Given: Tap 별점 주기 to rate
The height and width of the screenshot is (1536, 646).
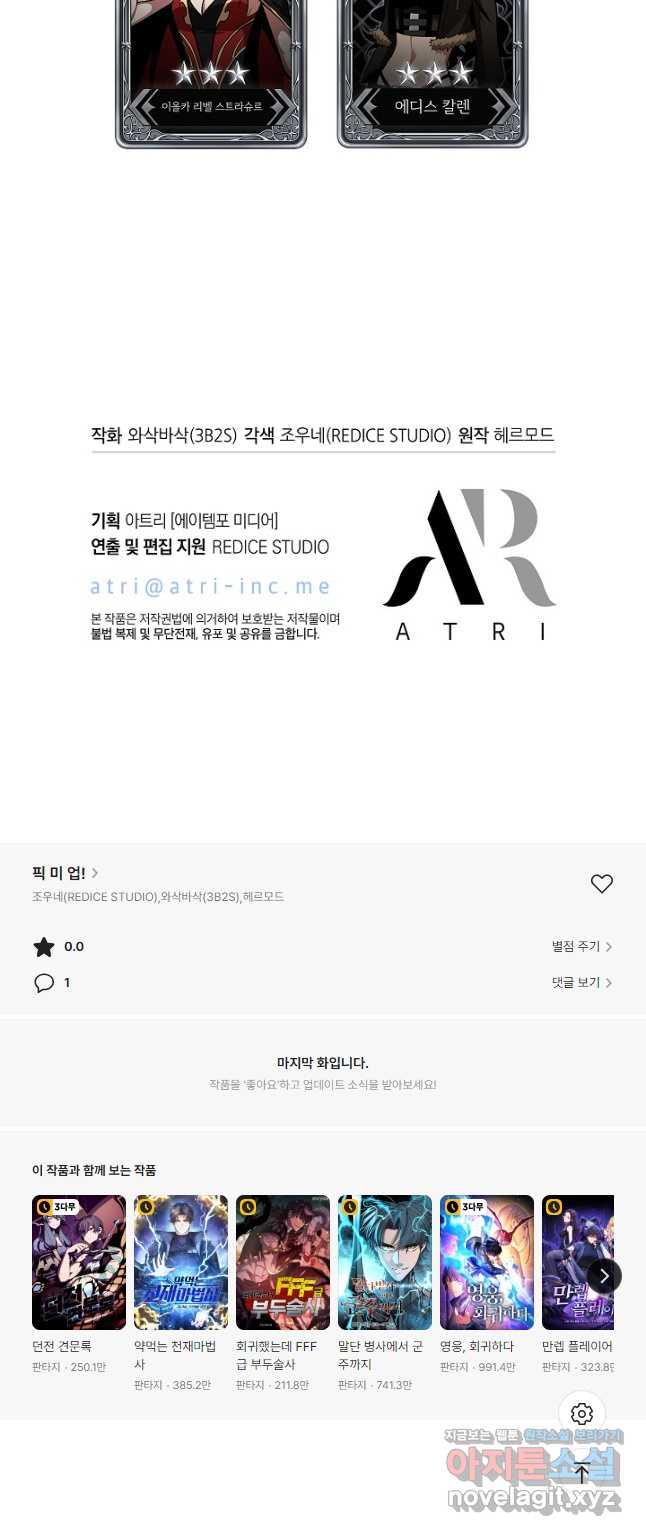Looking at the screenshot, I should 581,947.
